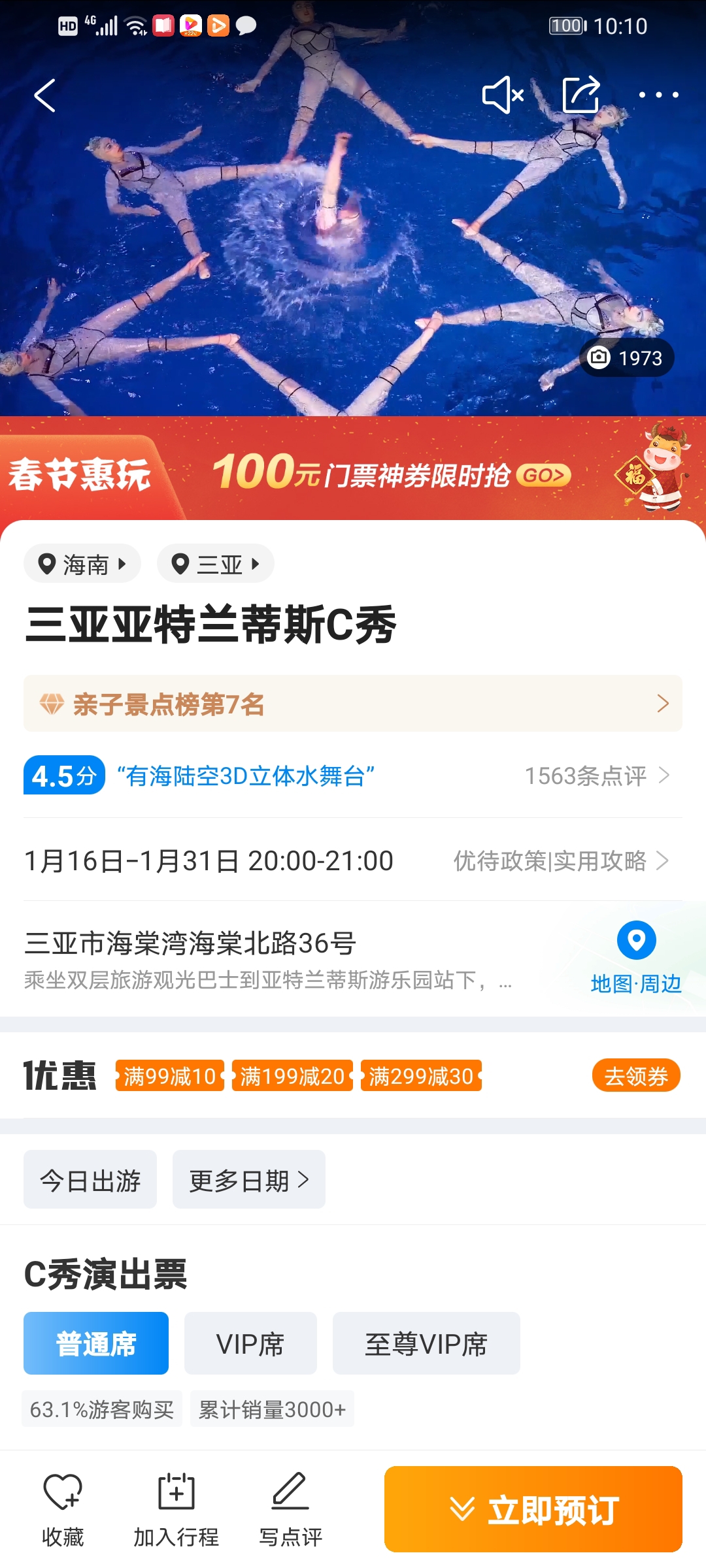The height and width of the screenshot is (1568, 706).
Task: Go back using the top-left arrow
Action: click(44, 95)
